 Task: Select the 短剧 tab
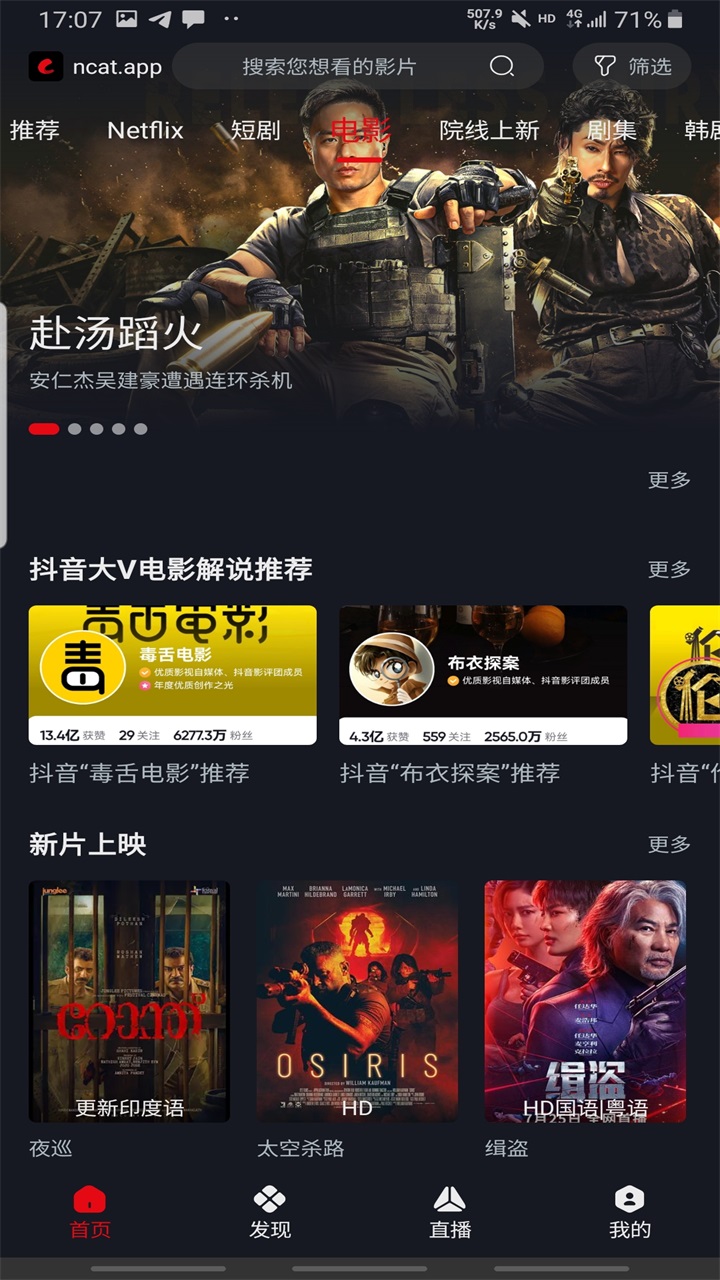pos(255,130)
